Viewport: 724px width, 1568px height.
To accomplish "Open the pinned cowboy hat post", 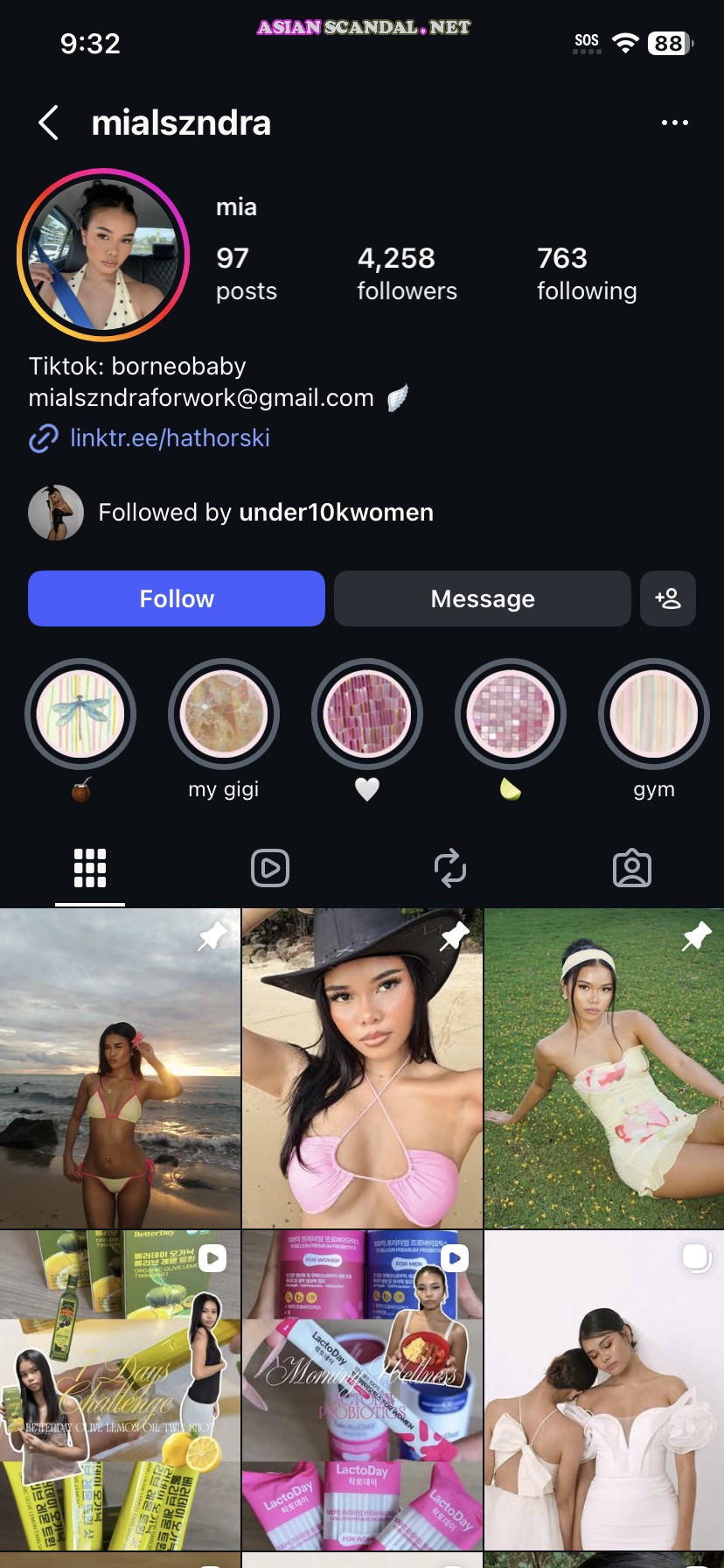I will [362, 1068].
